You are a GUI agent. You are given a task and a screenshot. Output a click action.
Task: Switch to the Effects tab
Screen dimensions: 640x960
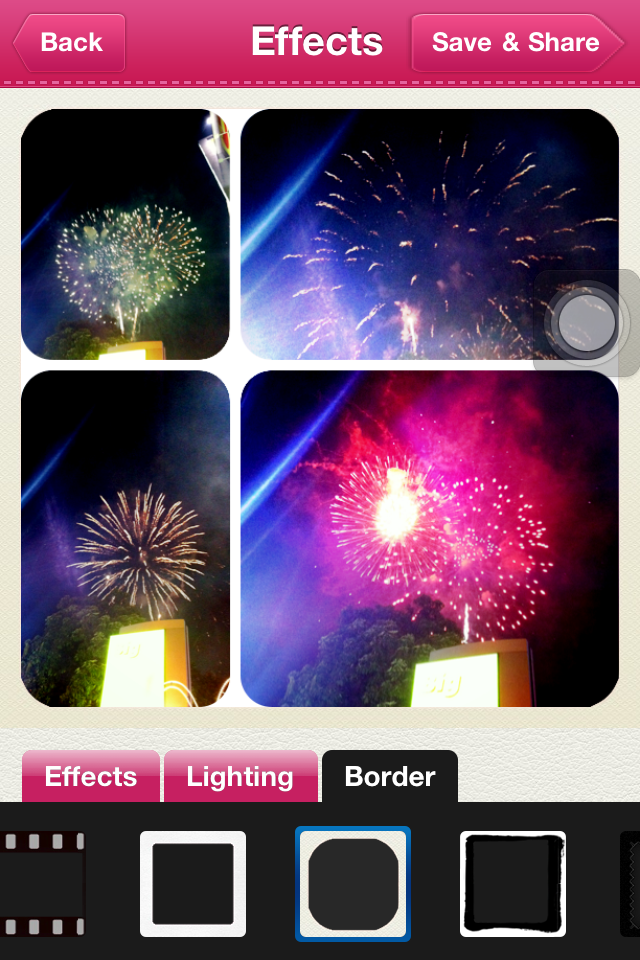click(90, 777)
